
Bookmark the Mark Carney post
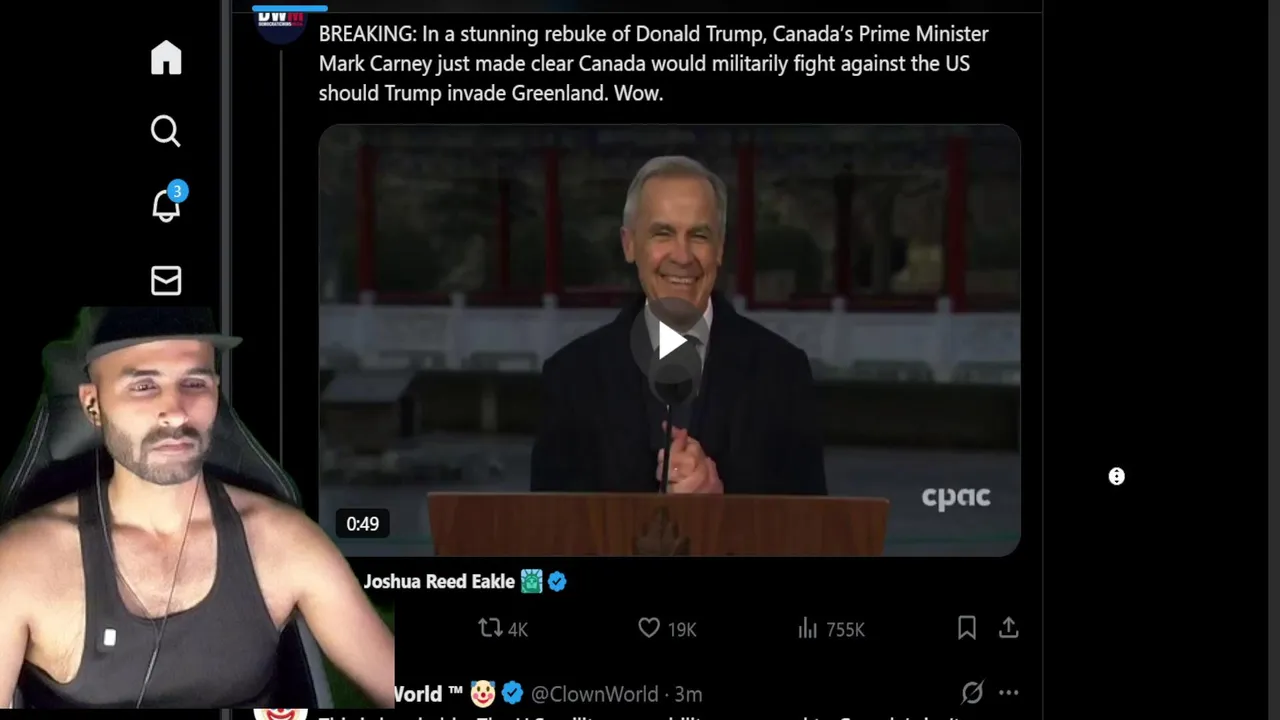pyautogui.click(x=966, y=628)
